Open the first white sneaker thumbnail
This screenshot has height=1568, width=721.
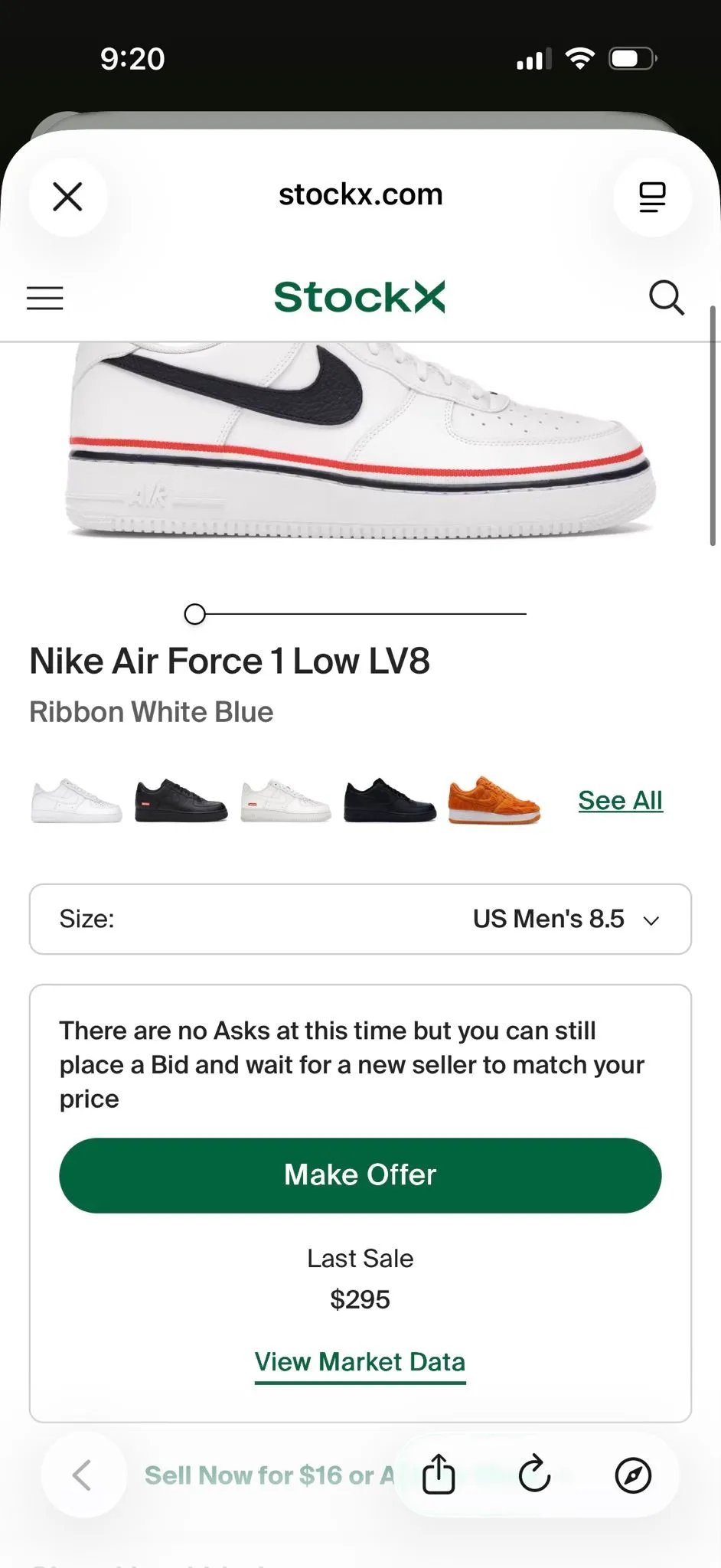[x=77, y=801]
